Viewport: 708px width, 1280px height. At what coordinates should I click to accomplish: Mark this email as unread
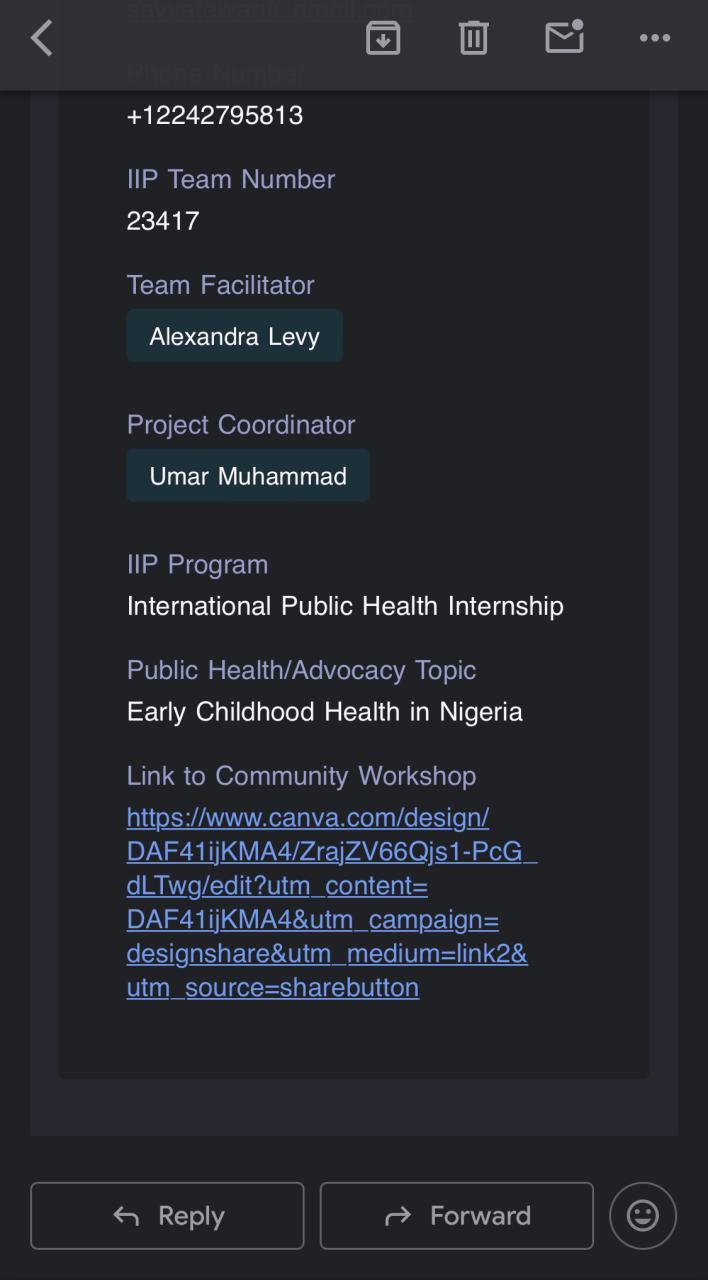564,37
